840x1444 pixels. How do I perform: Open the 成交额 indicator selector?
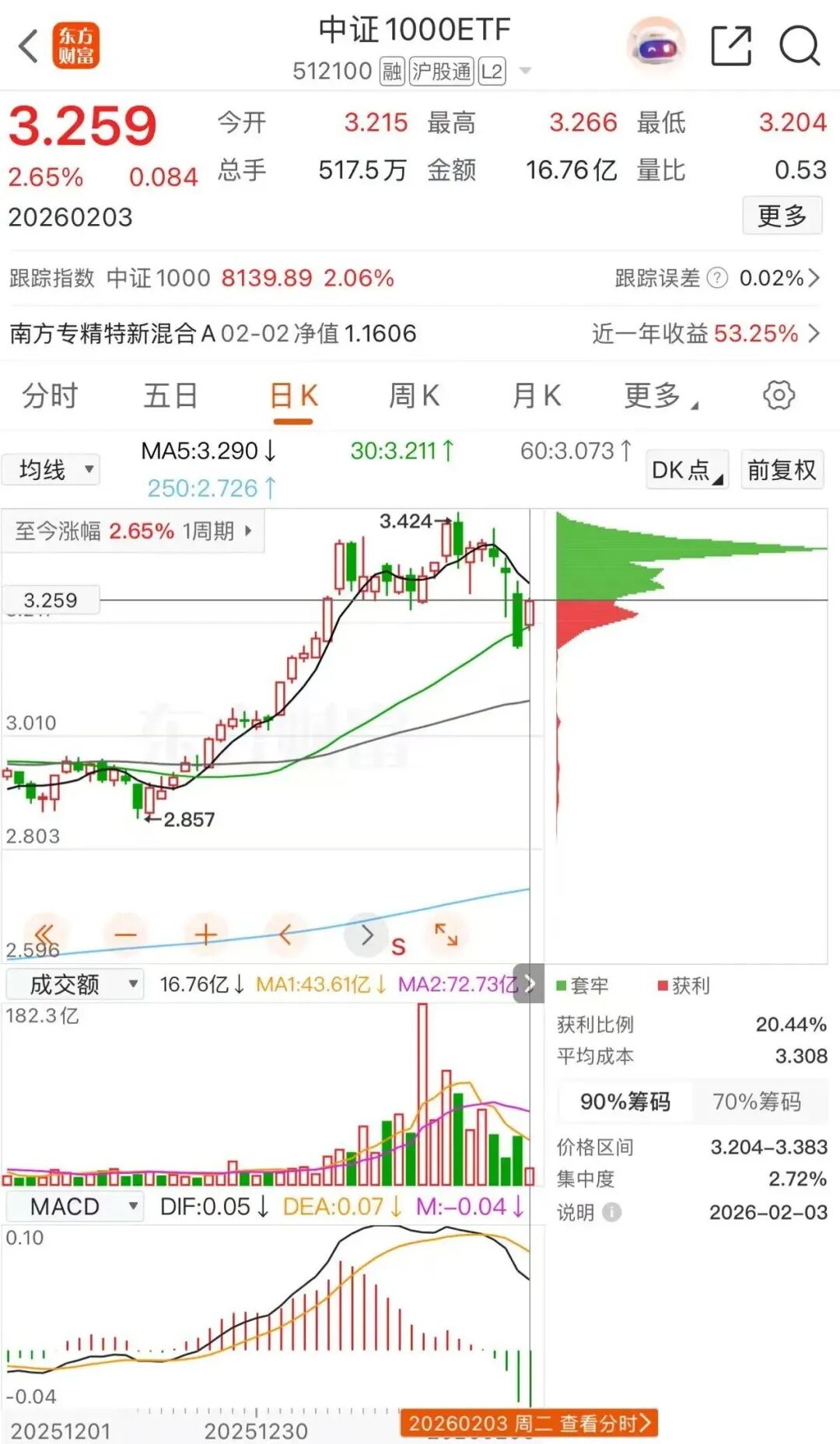pyautogui.click(x=74, y=983)
